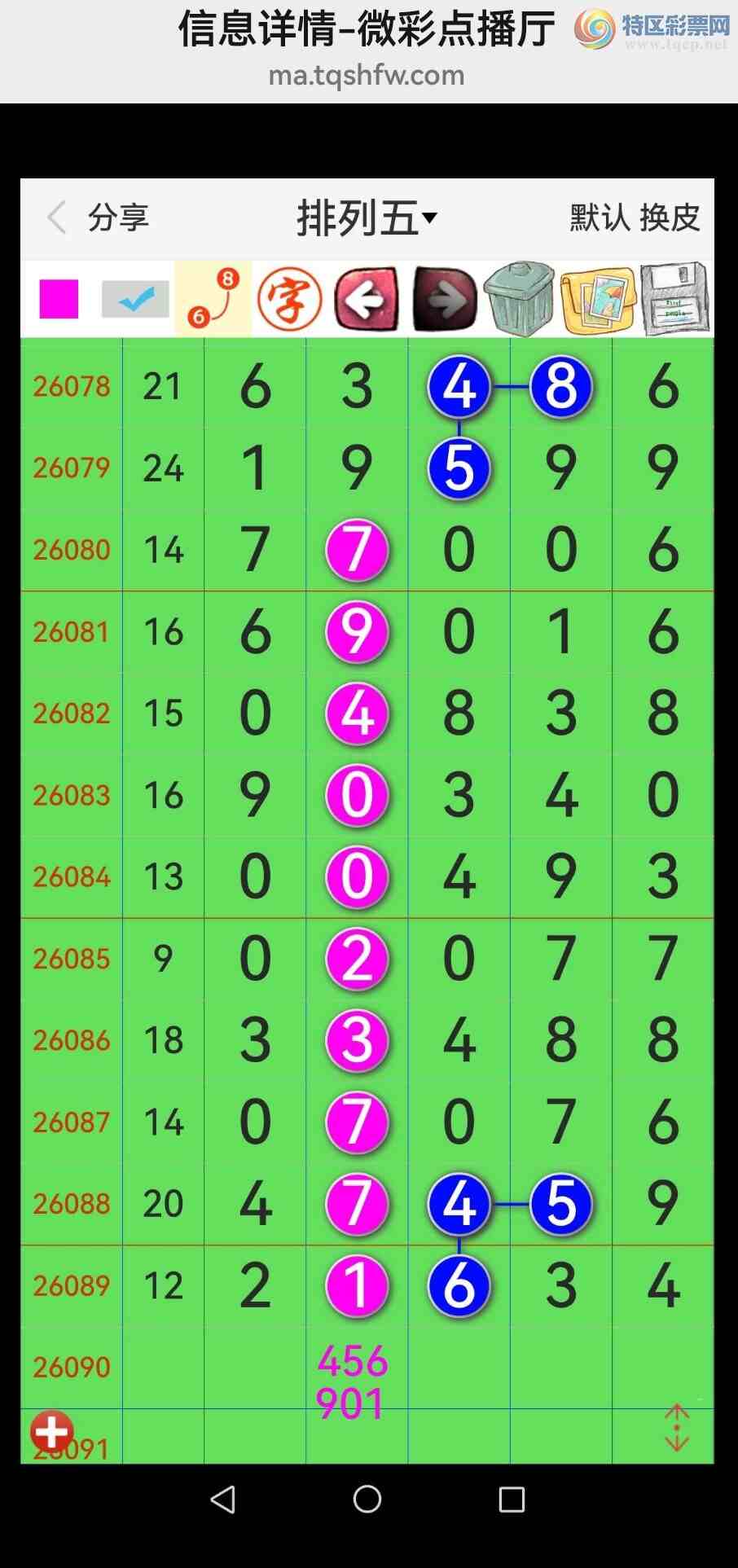Save the chart with the floppy disk

click(x=674, y=299)
